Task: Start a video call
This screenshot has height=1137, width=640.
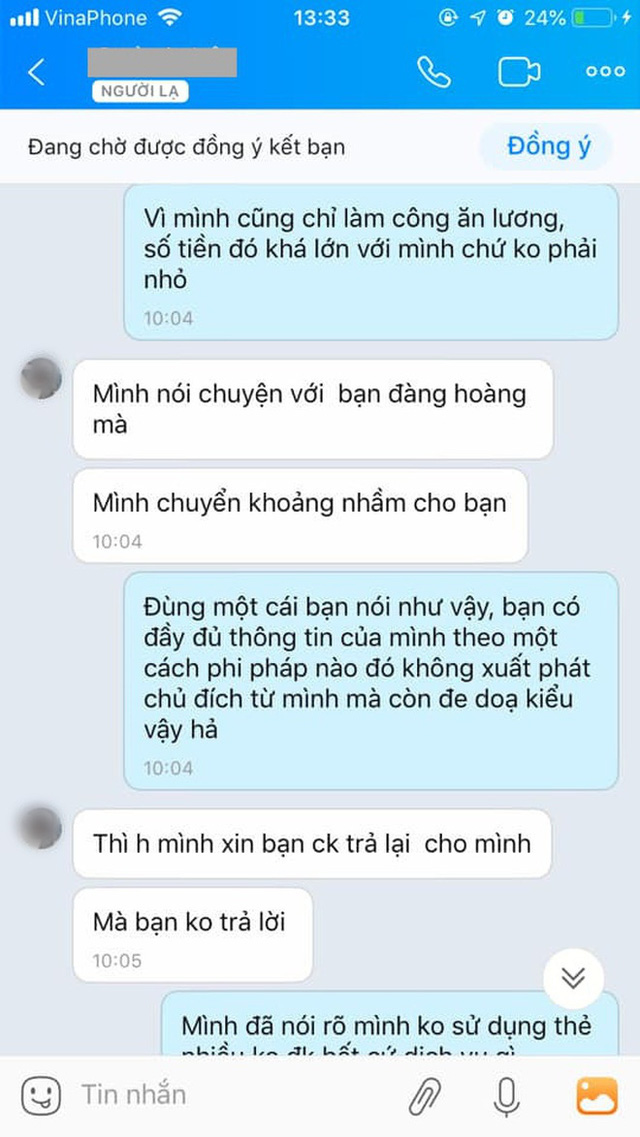Action: coord(519,72)
